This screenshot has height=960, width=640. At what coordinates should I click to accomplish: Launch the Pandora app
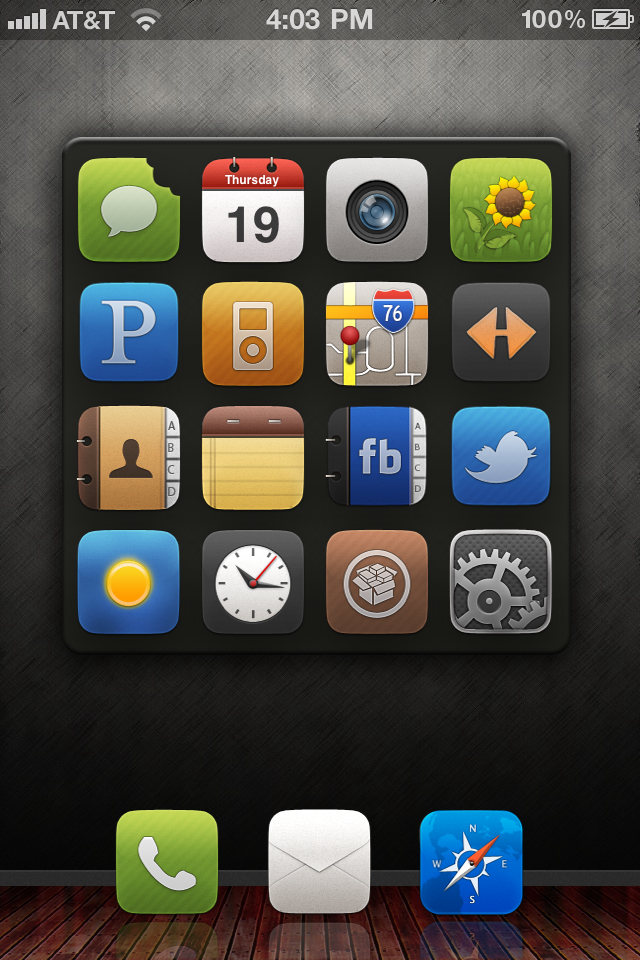click(129, 333)
